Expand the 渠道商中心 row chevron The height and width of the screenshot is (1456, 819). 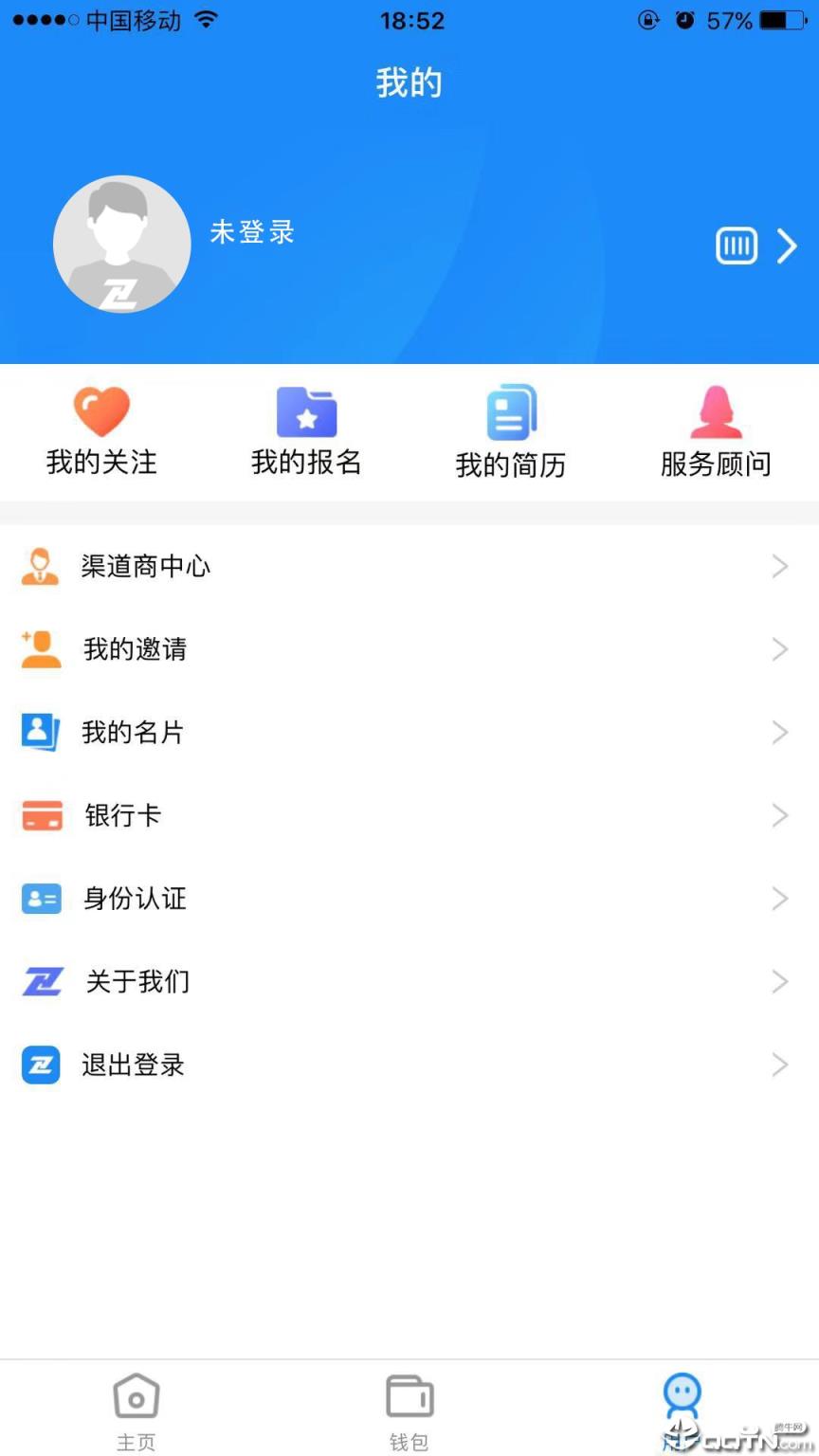(779, 566)
